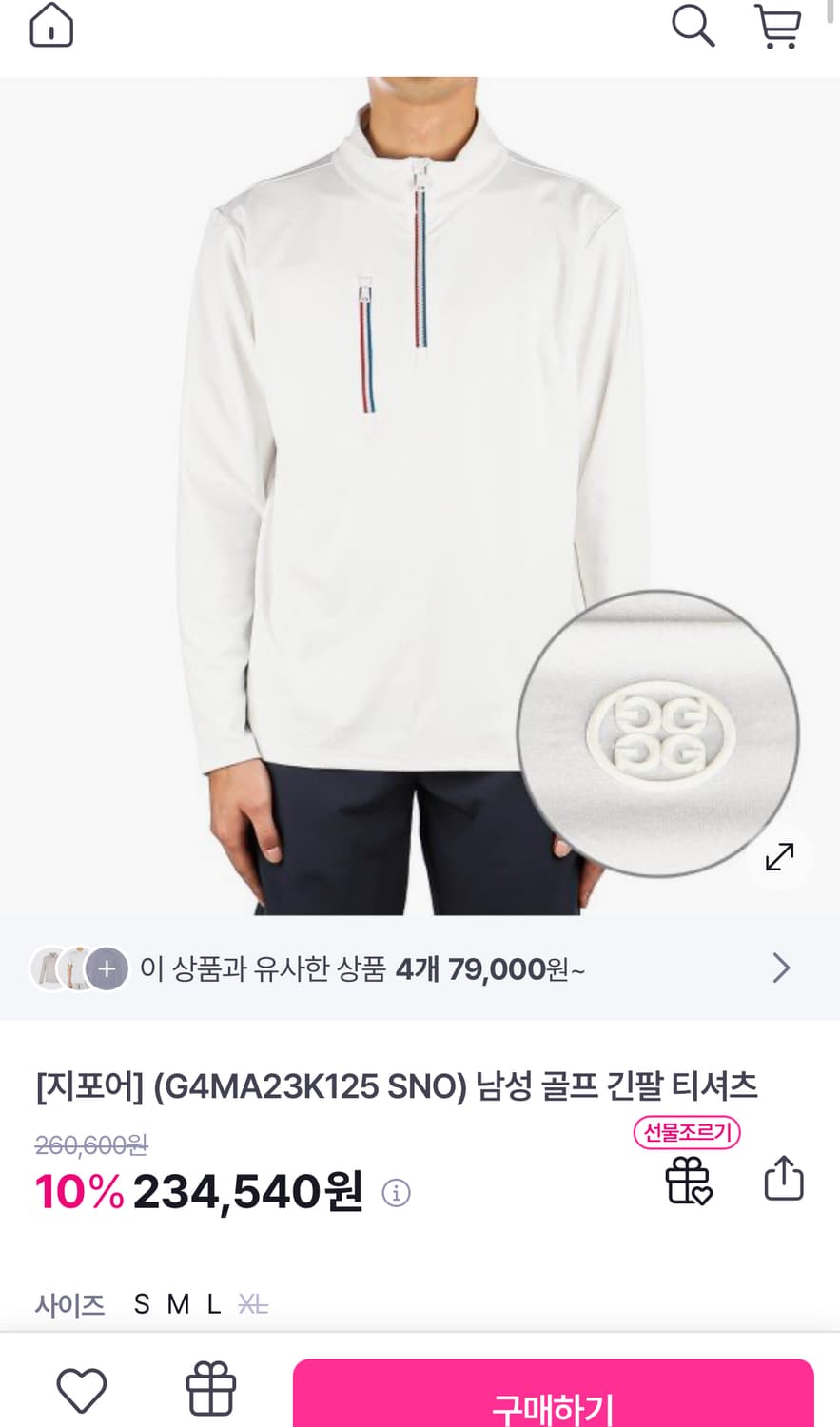840x1427 pixels.
Task: Tap the plus badge on similar product thumbnails
Action: (x=107, y=968)
